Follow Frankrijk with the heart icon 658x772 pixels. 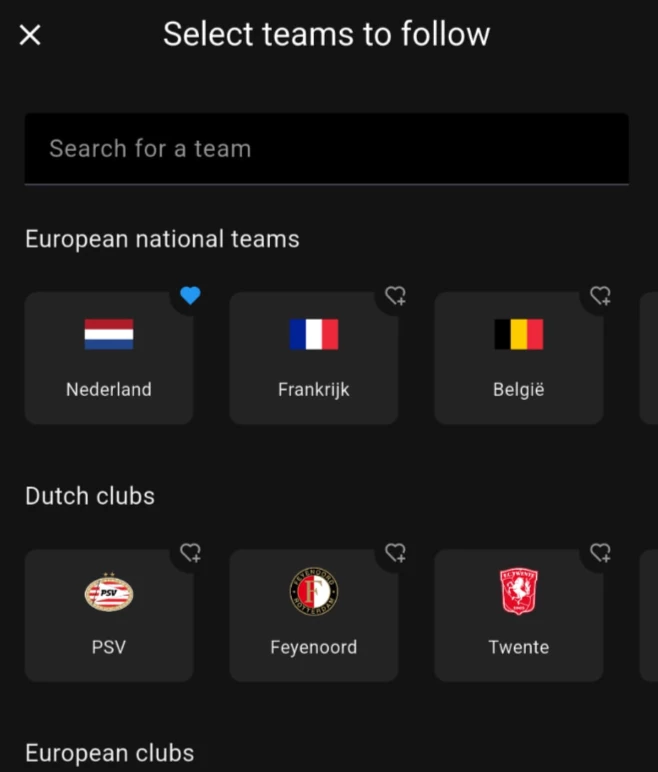pos(396,295)
